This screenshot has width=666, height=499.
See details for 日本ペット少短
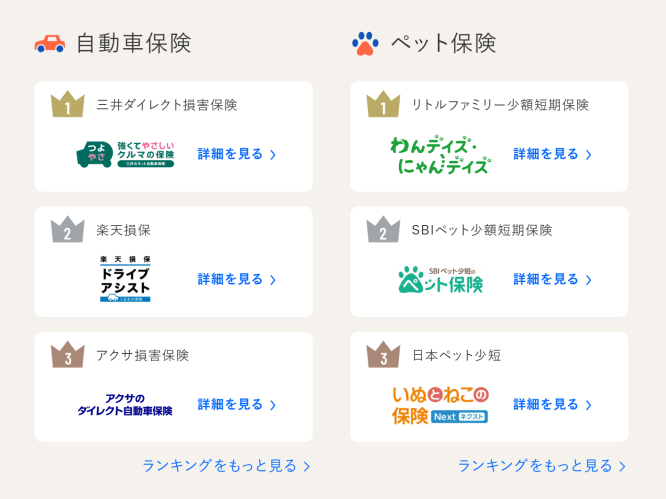(x=552, y=404)
